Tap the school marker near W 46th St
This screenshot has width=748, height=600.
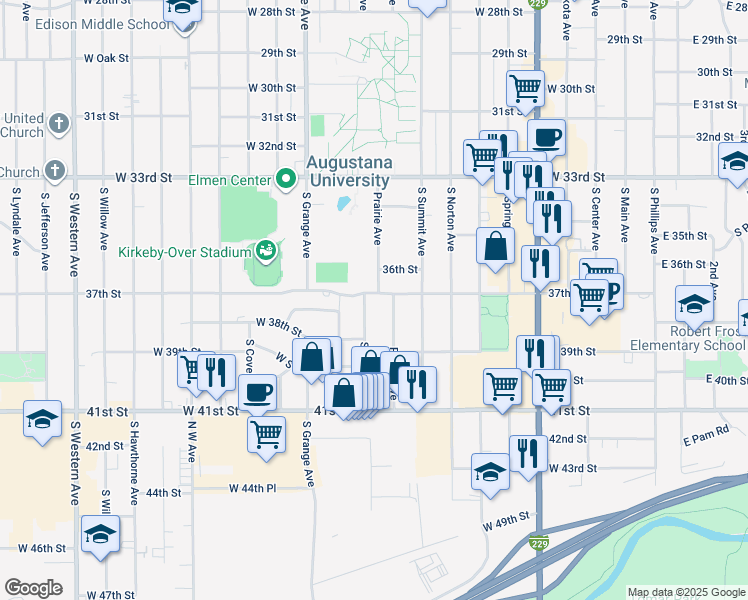[x=100, y=535]
